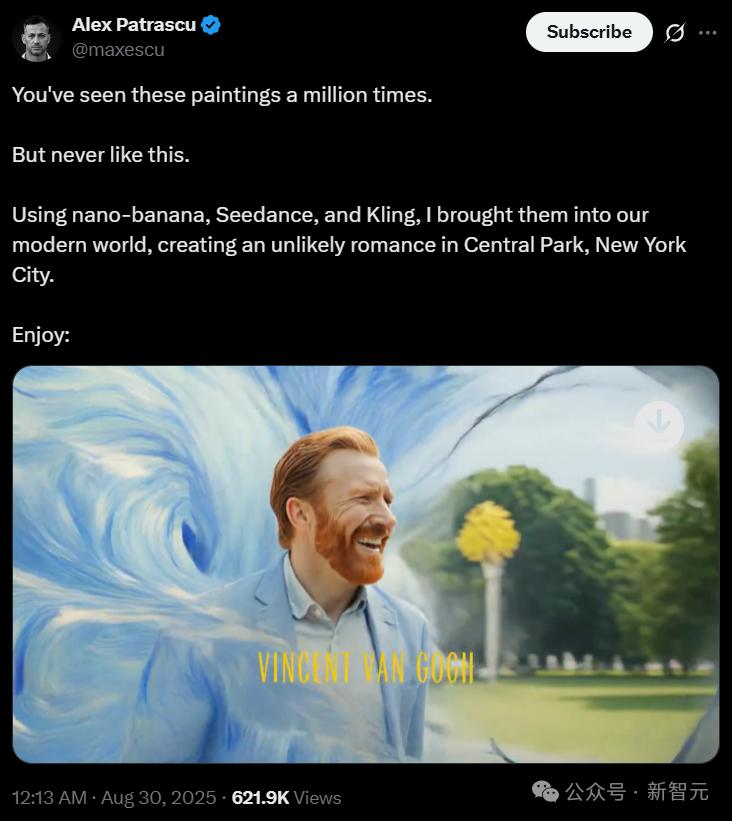
Task: Download the video with the arrow icon
Action: pos(659,425)
